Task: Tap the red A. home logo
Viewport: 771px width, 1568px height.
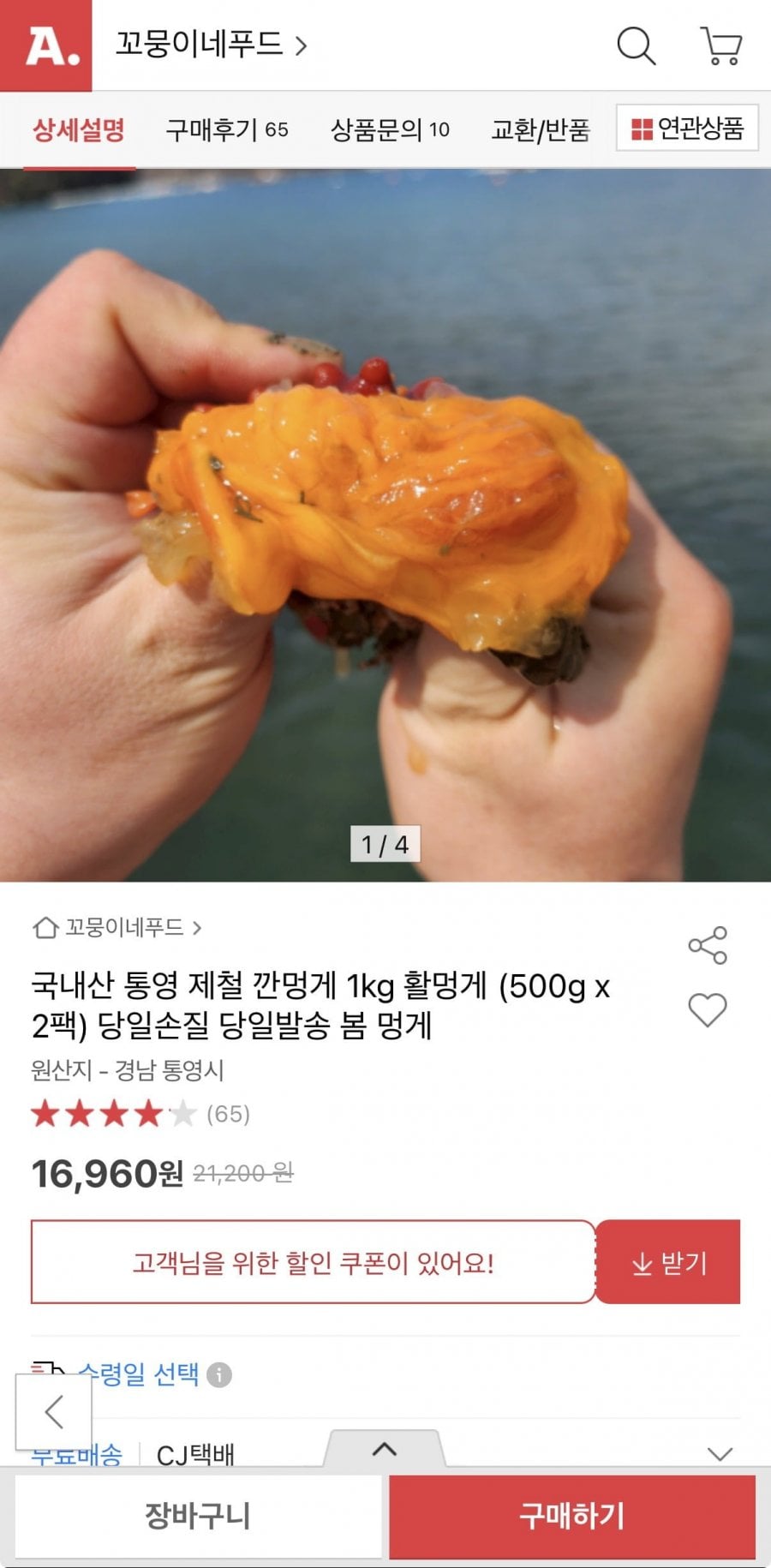Action: point(46,45)
